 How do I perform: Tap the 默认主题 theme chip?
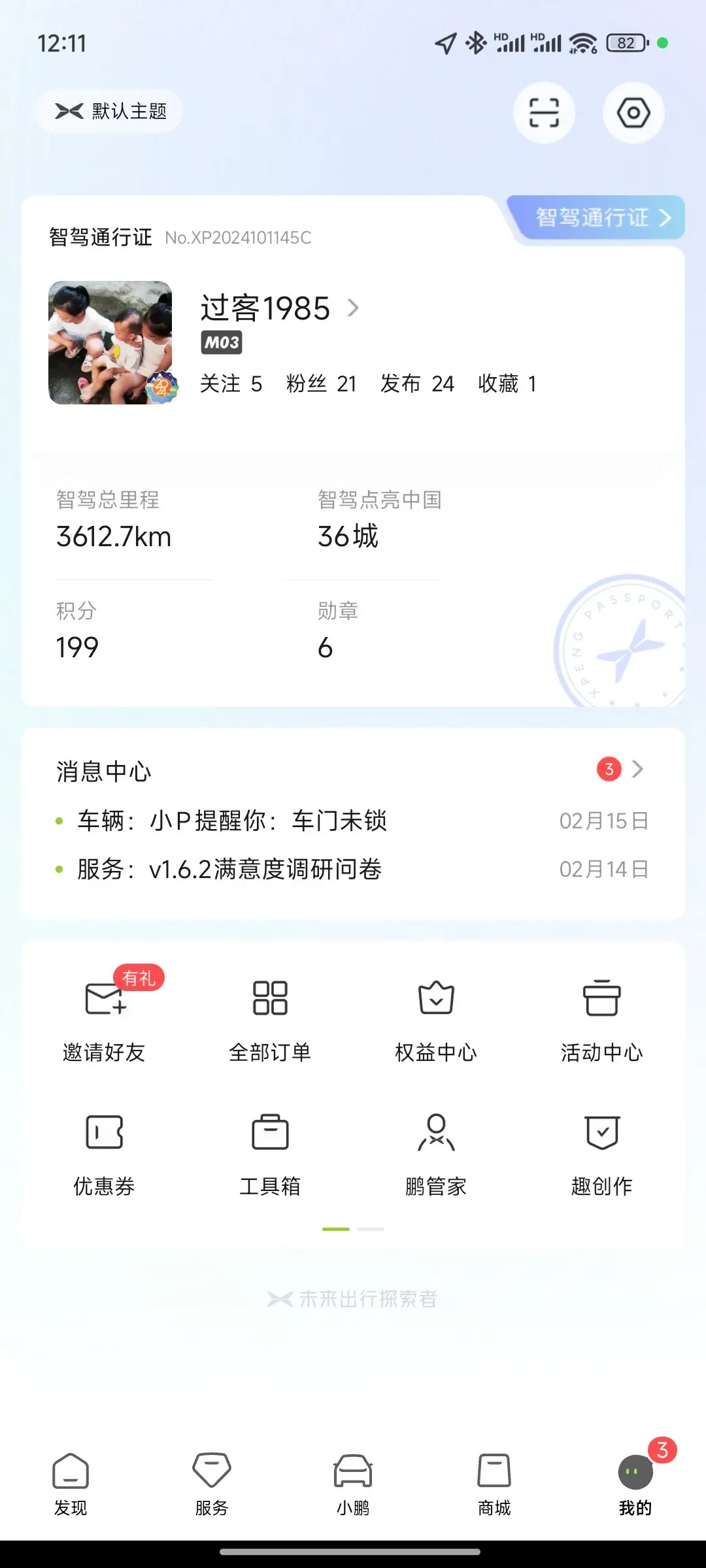coord(110,111)
